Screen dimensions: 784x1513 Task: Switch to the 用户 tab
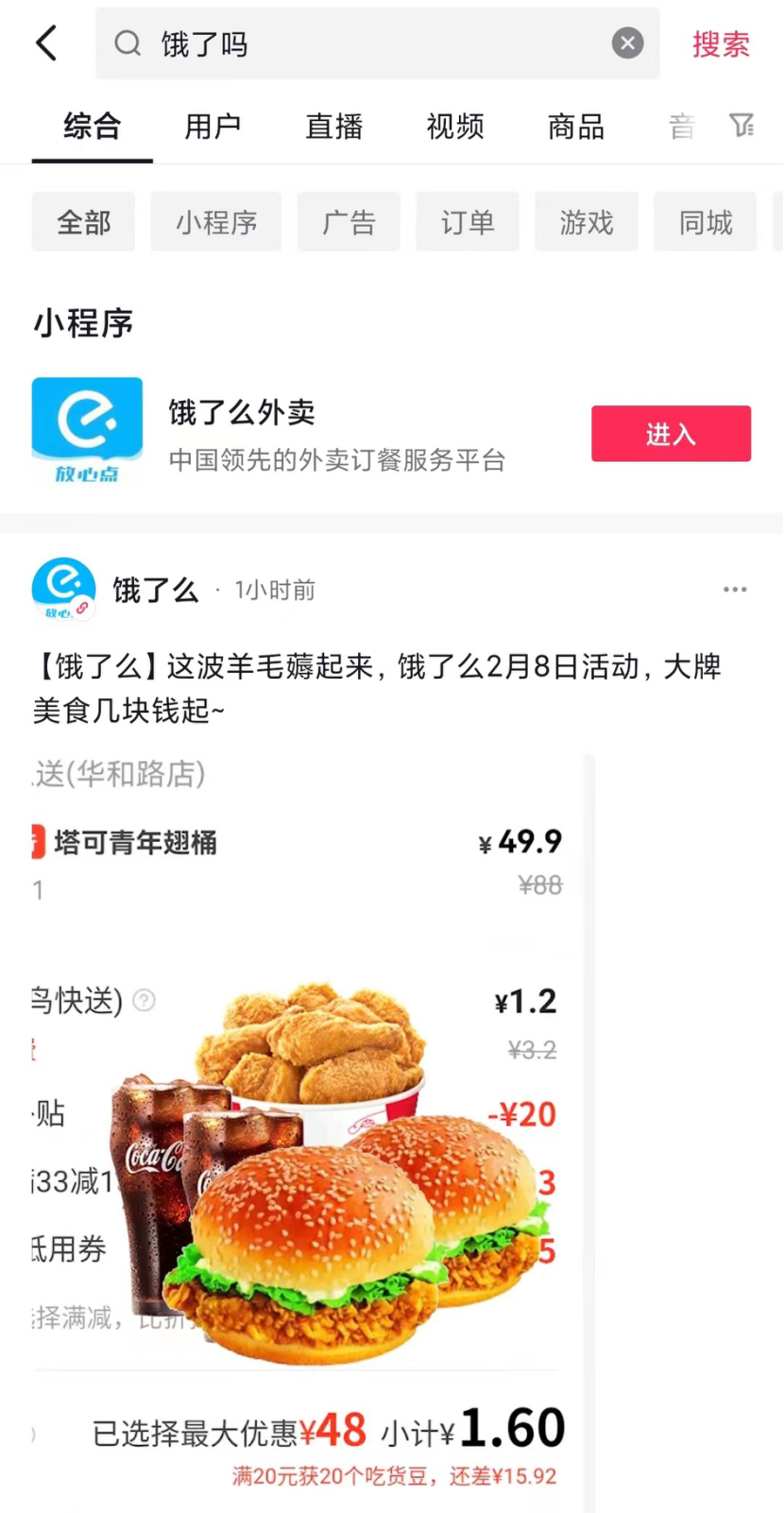coord(213,127)
